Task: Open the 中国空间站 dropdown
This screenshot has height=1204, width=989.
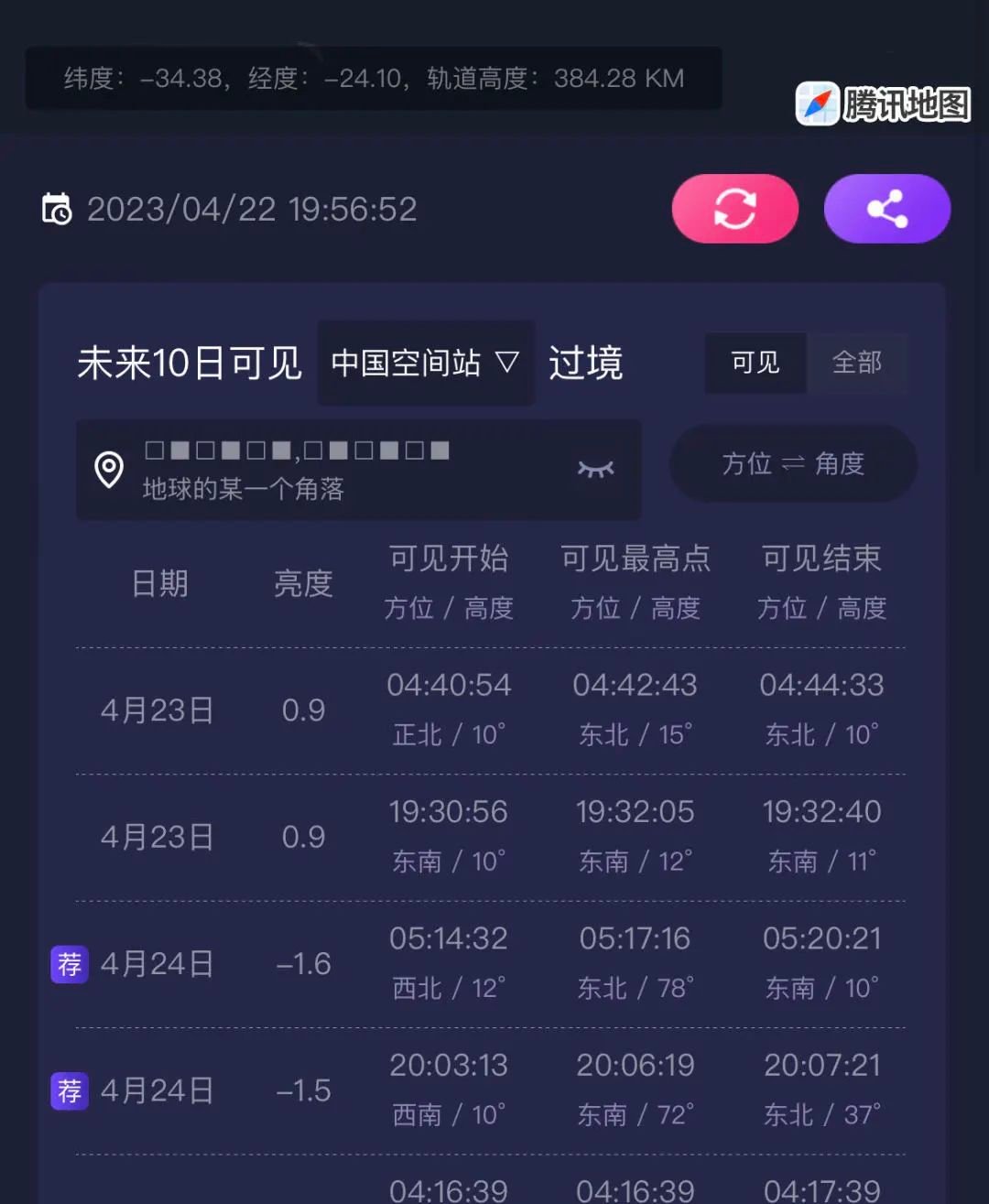Action: click(x=425, y=363)
